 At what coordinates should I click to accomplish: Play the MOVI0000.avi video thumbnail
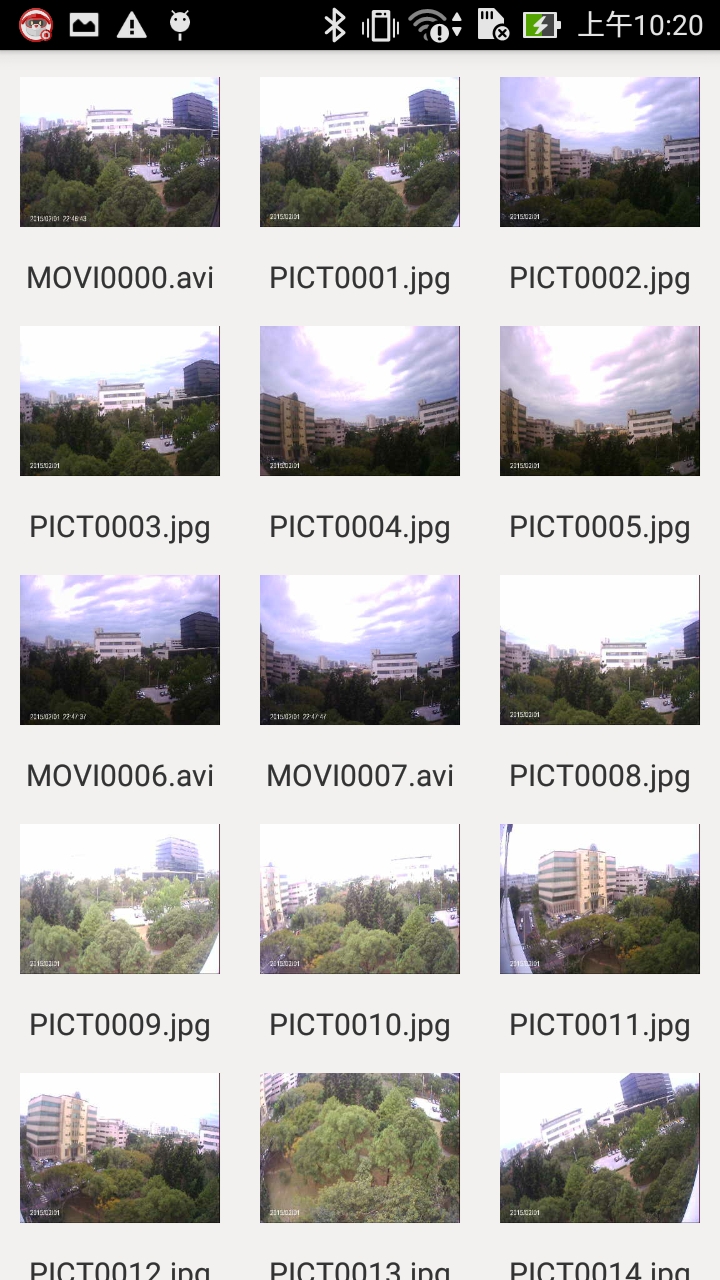(120, 151)
